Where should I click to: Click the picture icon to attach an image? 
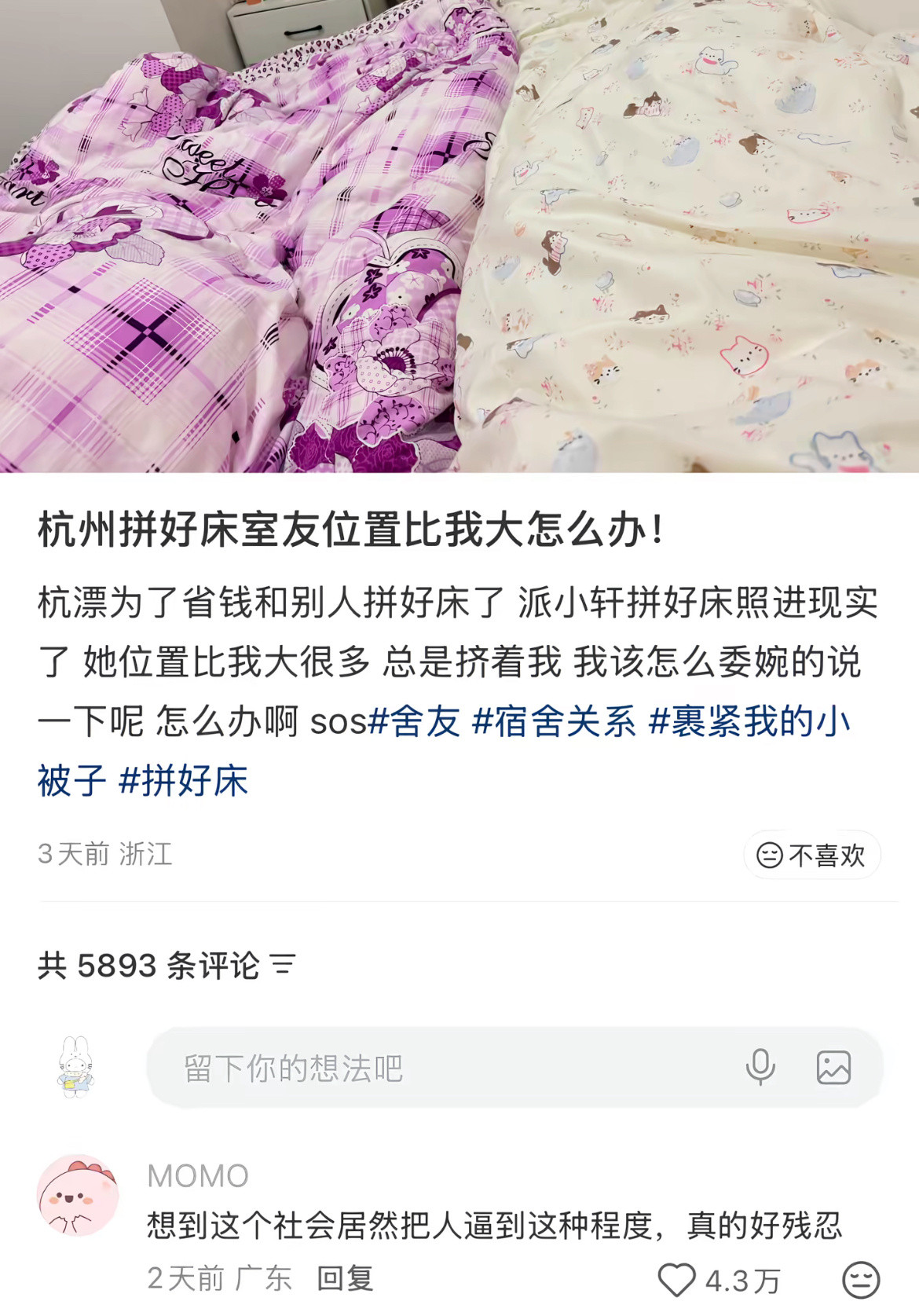[834, 1067]
